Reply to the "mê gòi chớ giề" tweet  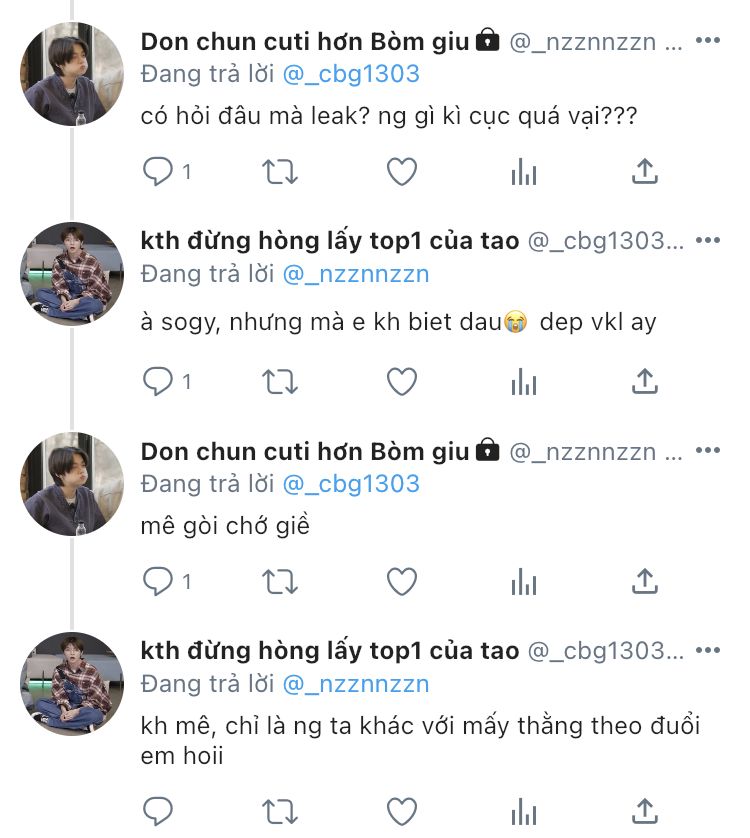tap(158, 581)
